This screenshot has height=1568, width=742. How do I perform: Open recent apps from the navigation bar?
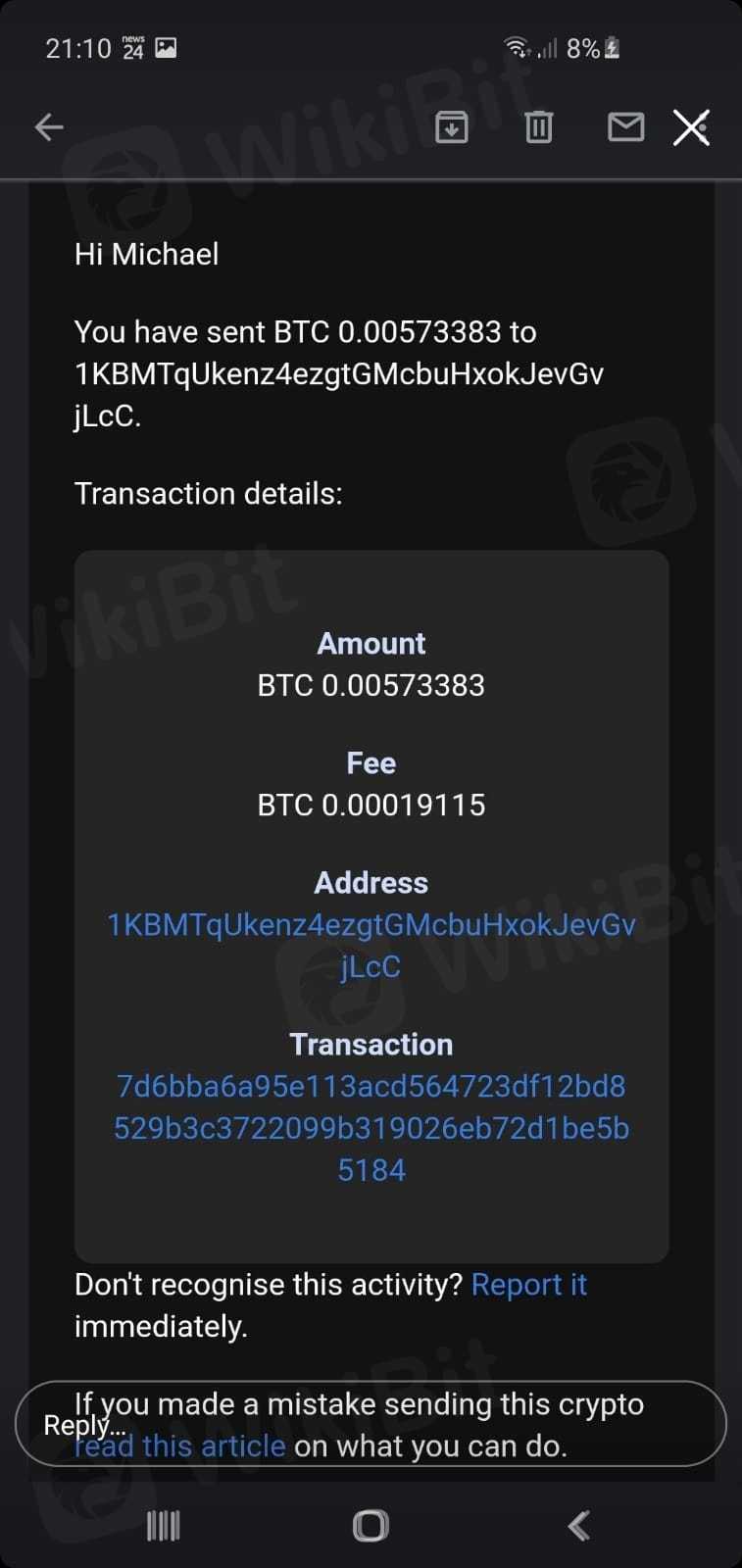point(164,1525)
